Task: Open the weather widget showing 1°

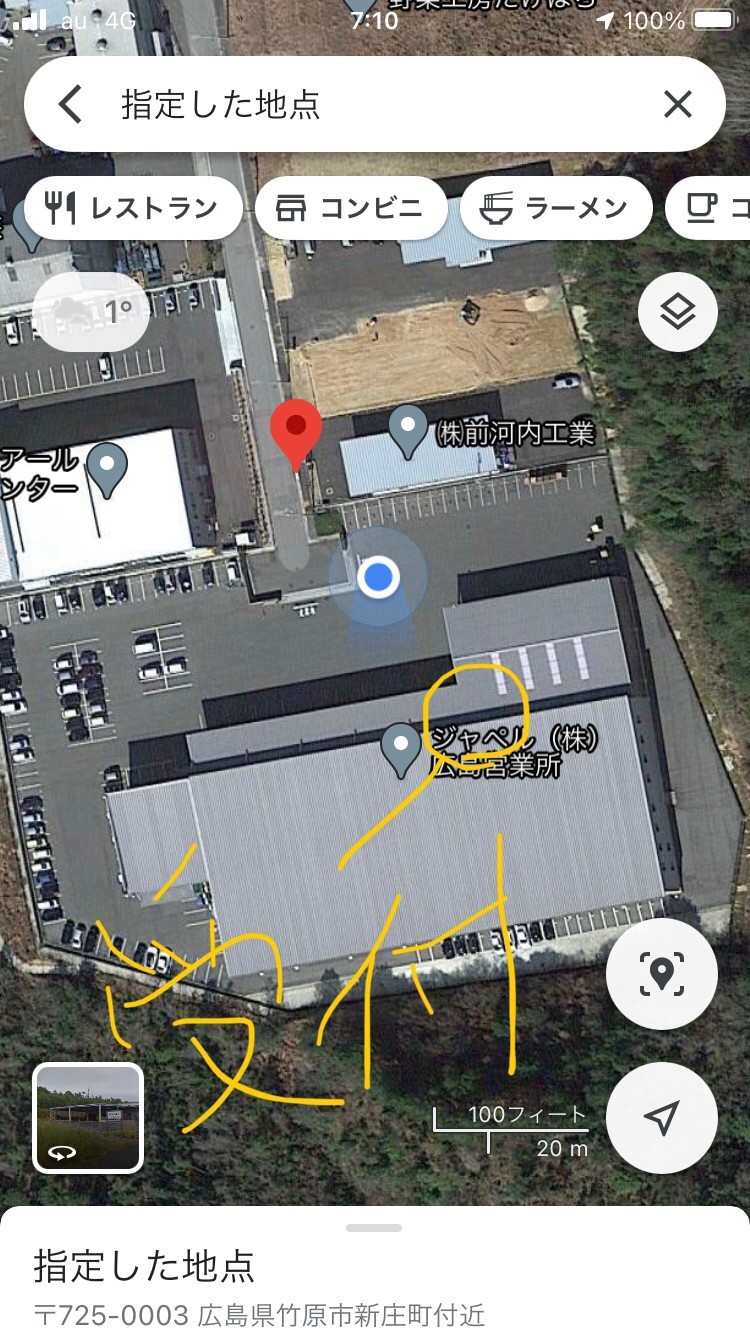Action: 92,312
